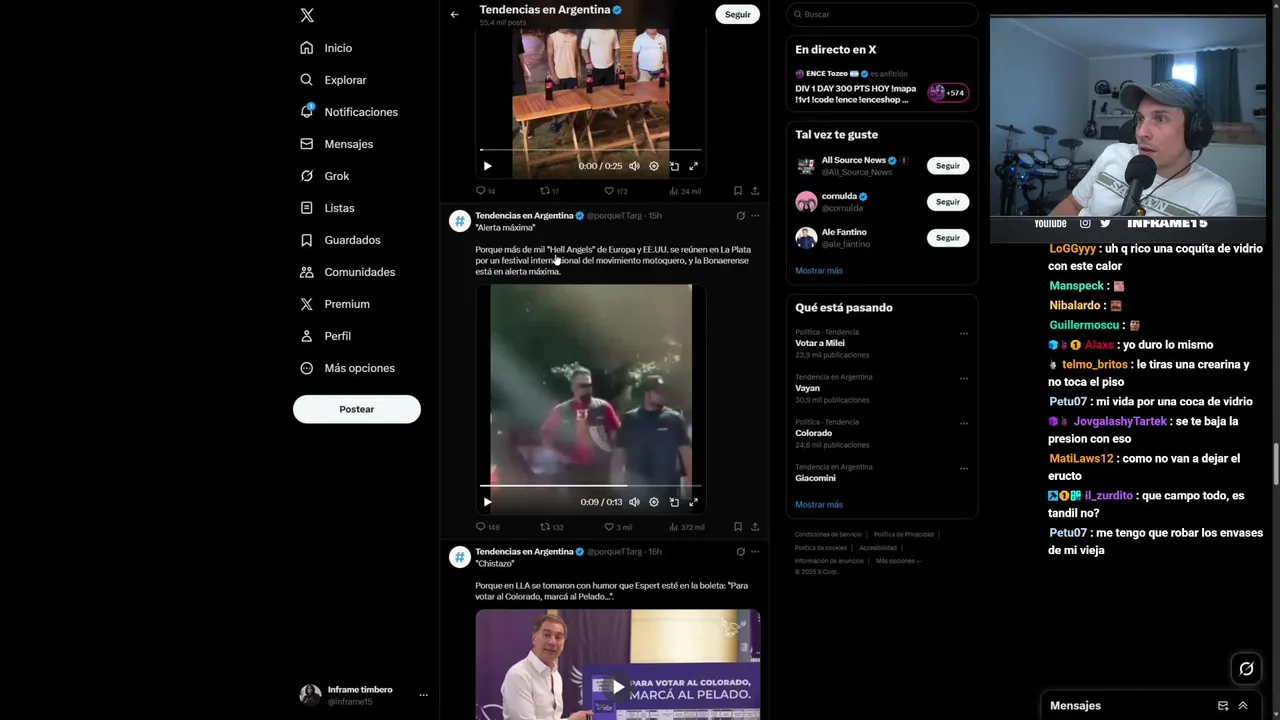Show more under Qué está pasando
The height and width of the screenshot is (720, 1280).
(x=818, y=505)
